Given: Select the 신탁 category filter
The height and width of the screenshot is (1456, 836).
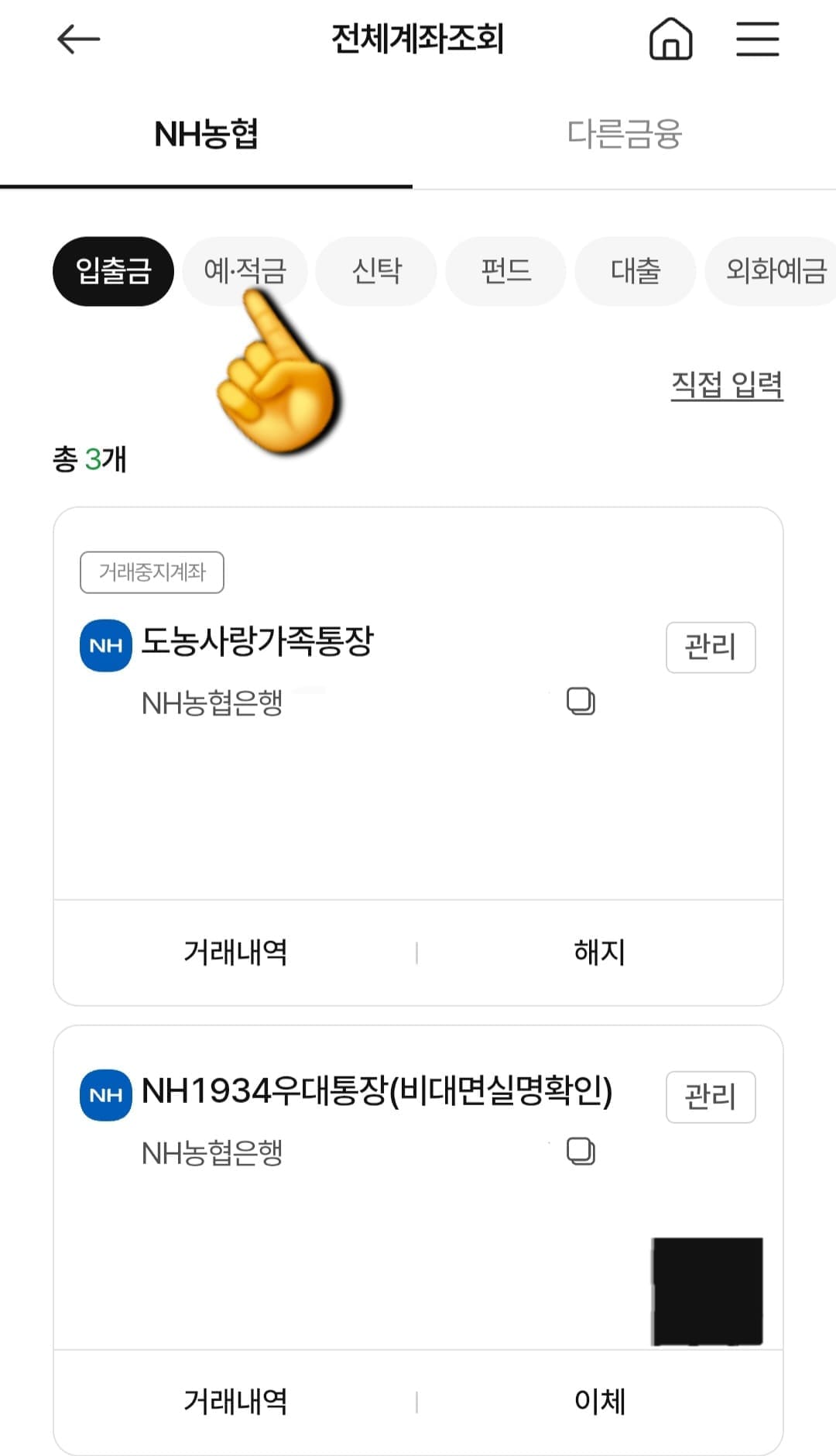Looking at the screenshot, I should tap(376, 271).
